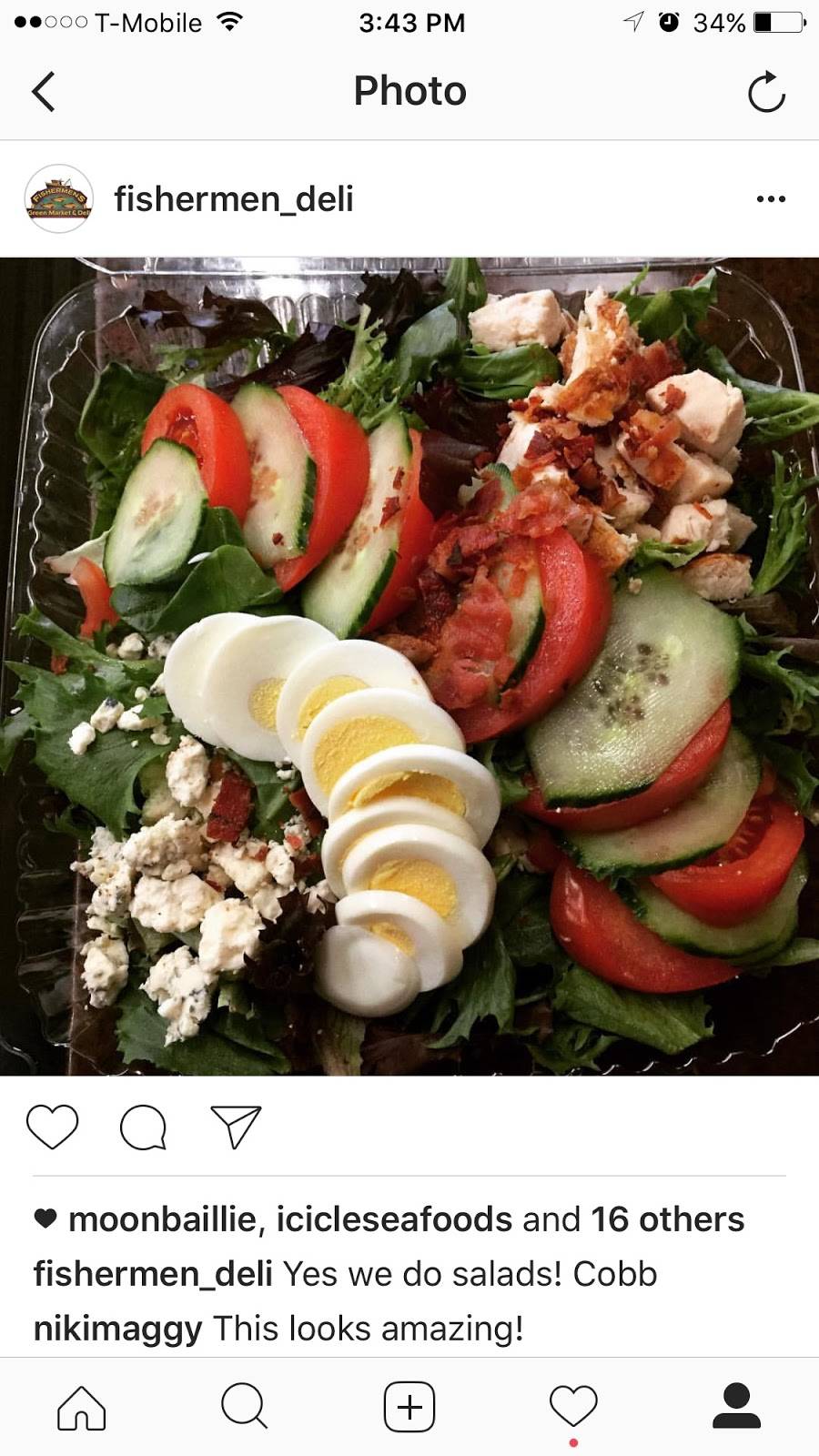
Task: Go back using the top-left arrow
Action: click(x=44, y=92)
